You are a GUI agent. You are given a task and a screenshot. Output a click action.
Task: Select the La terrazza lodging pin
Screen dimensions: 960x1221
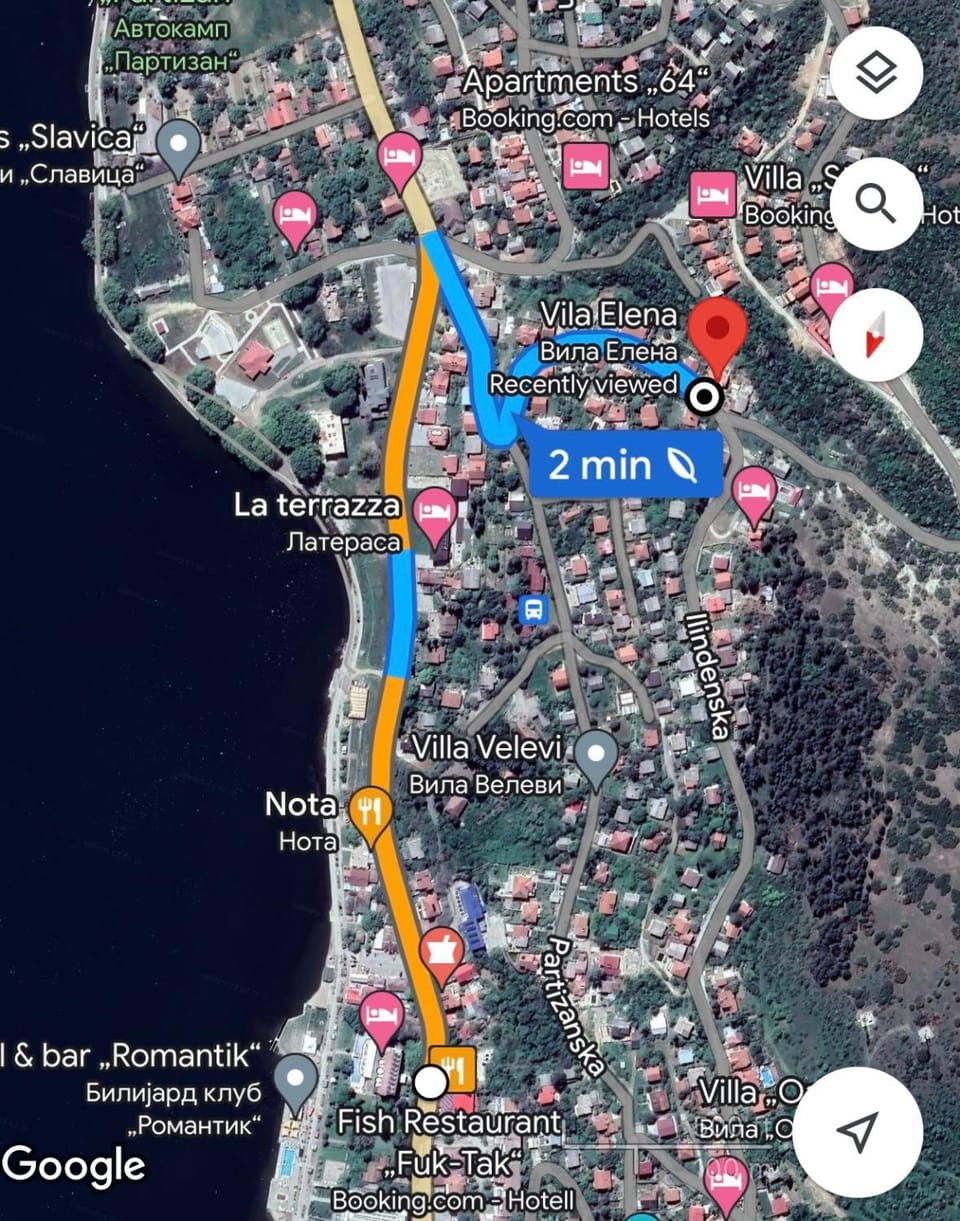click(435, 513)
